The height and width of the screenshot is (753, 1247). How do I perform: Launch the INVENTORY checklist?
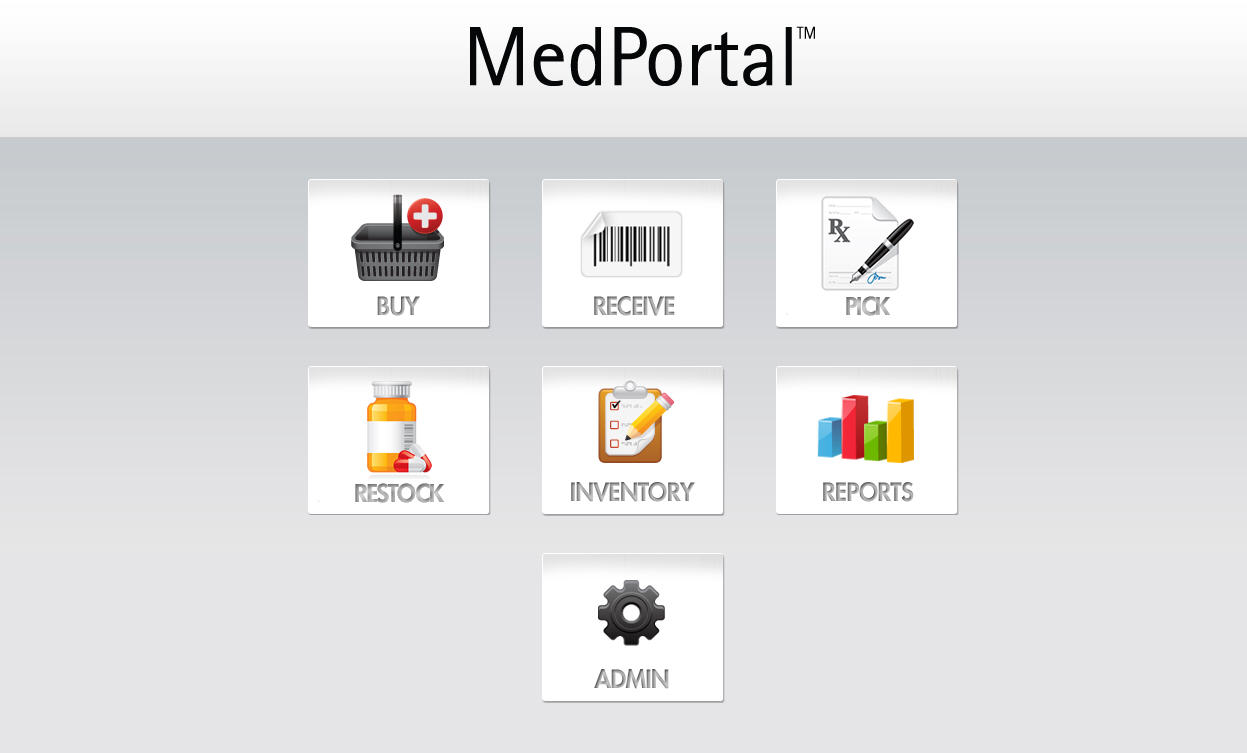pos(632,440)
